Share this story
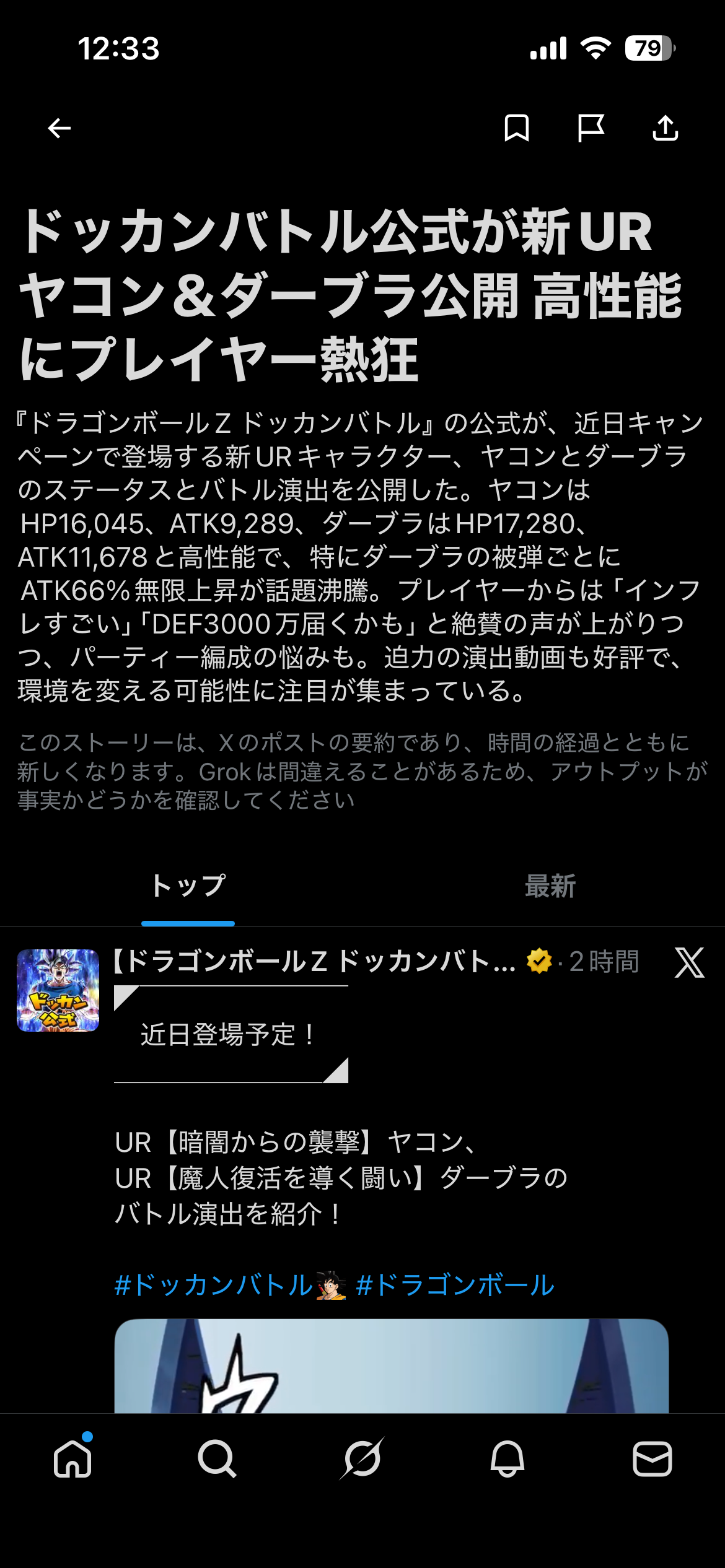Image resolution: width=725 pixels, height=1568 pixels. coord(666,128)
